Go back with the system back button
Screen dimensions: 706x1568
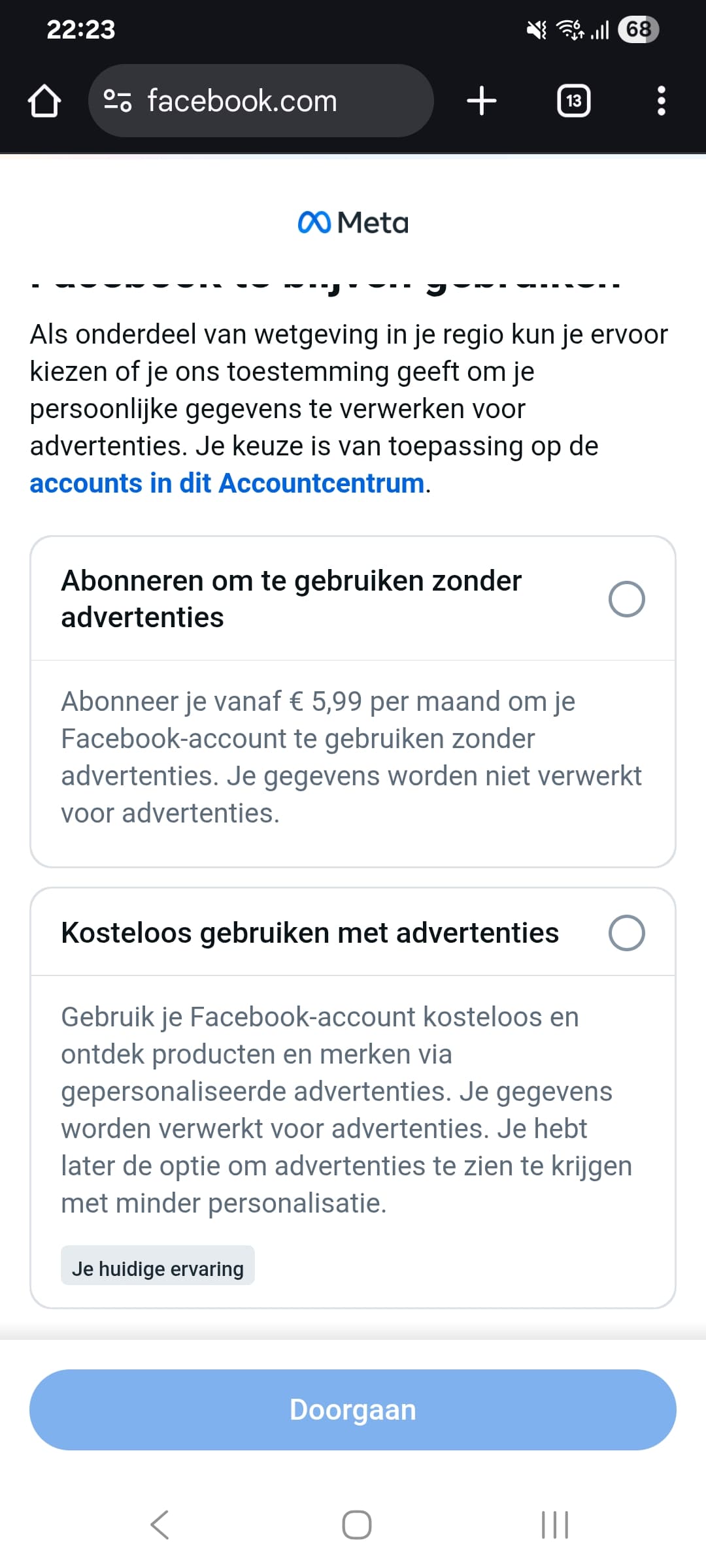pos(160,1525)
